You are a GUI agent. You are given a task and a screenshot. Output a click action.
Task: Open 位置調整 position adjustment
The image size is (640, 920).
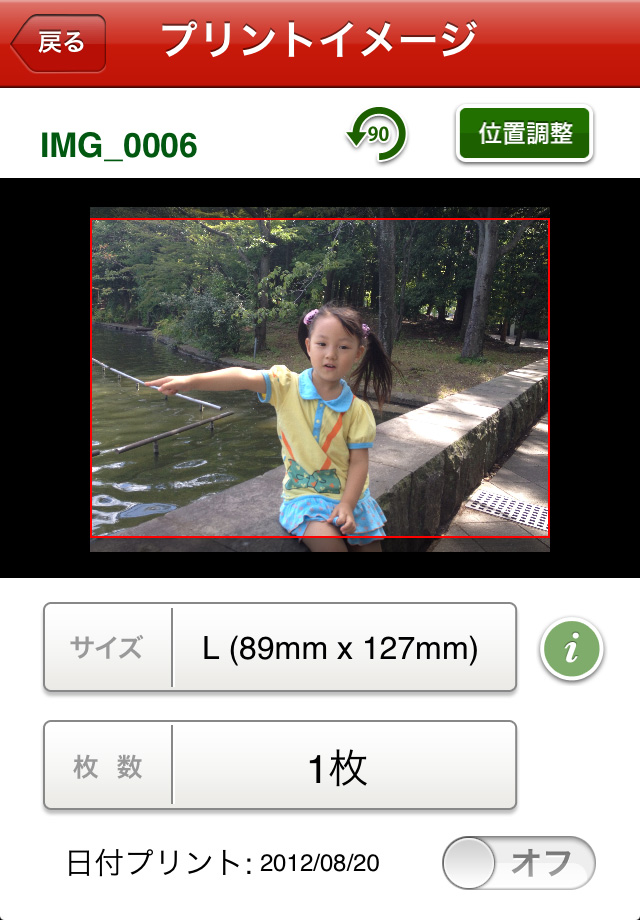[525, 134]
